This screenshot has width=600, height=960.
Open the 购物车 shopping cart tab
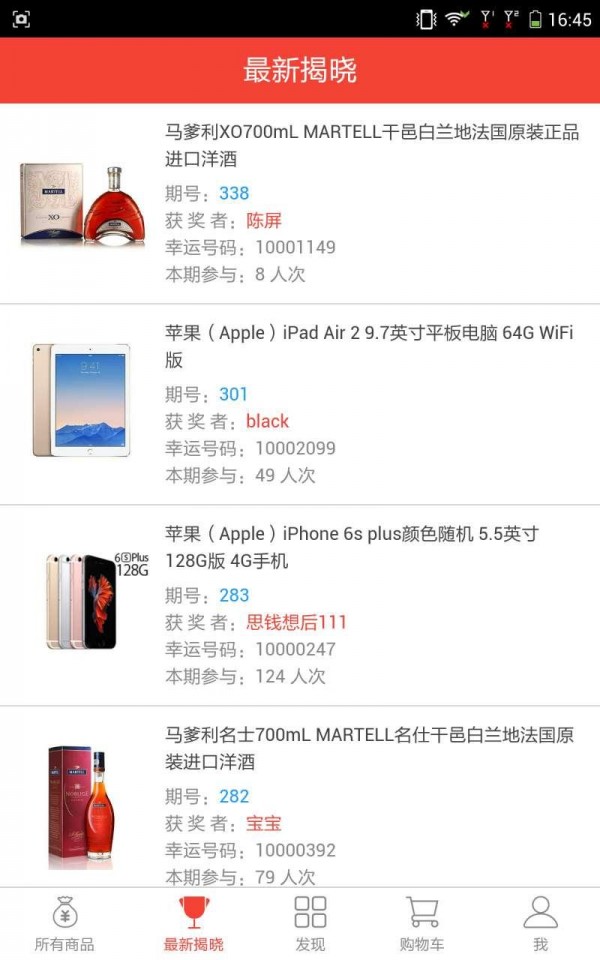pyautogui.click(x=422, y=924)
